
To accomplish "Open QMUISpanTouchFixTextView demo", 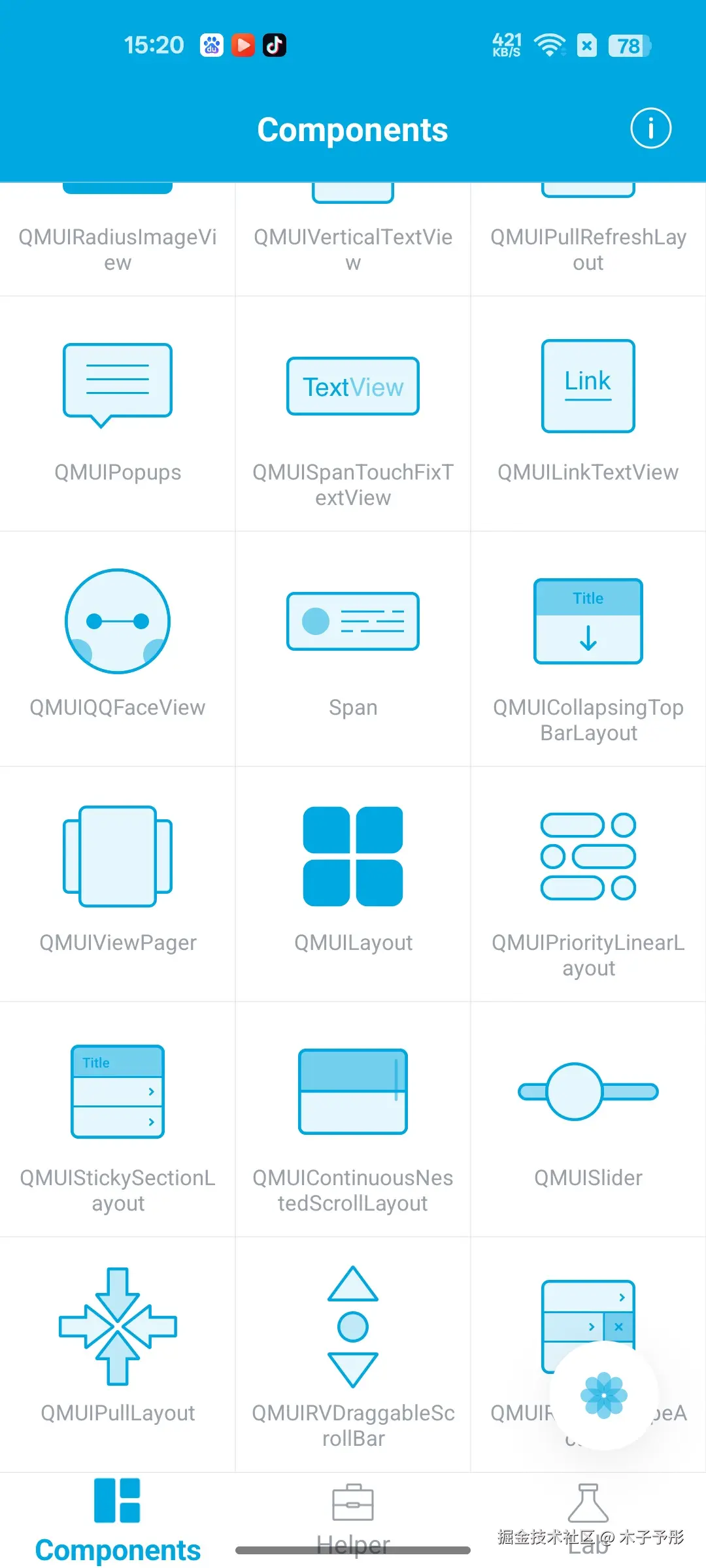I will click(353, 413).
